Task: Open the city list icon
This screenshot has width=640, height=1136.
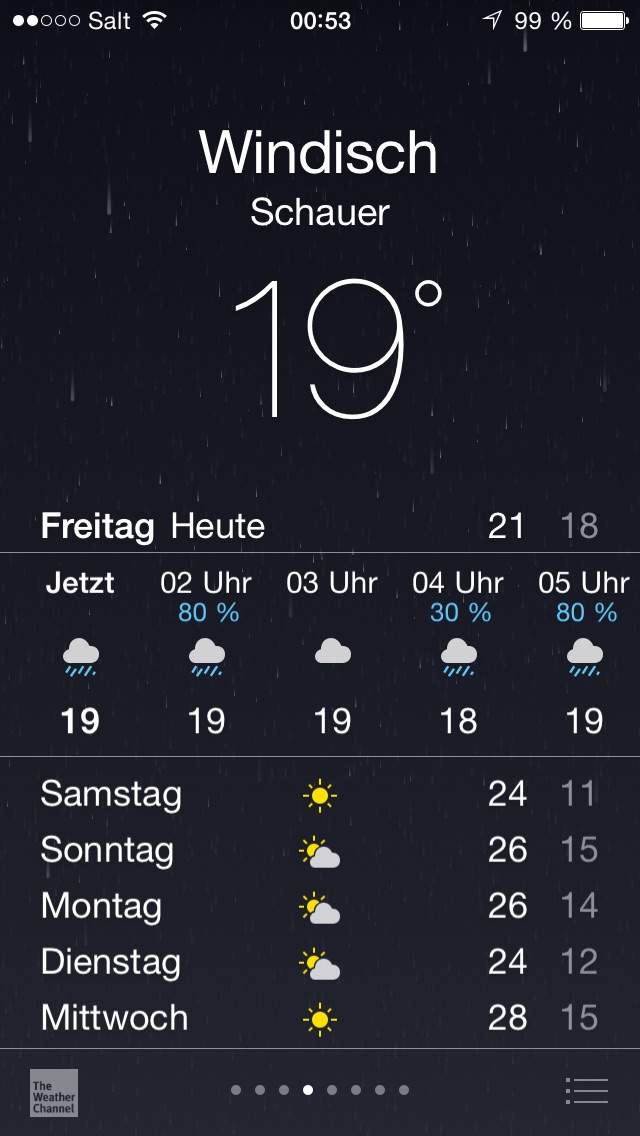Action: 586,1090
